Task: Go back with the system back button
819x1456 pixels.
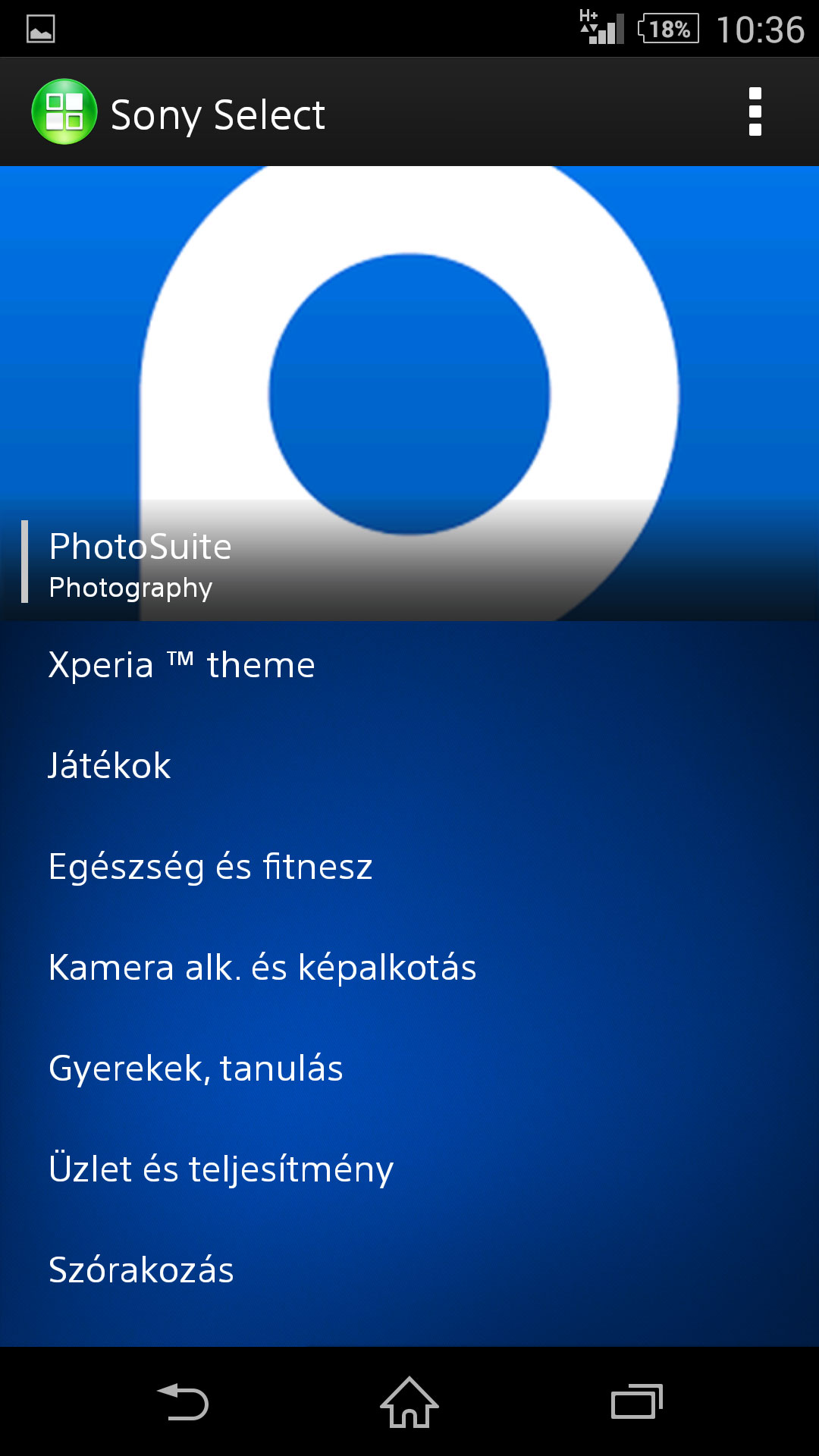Action: click(x=183, y=1401)
